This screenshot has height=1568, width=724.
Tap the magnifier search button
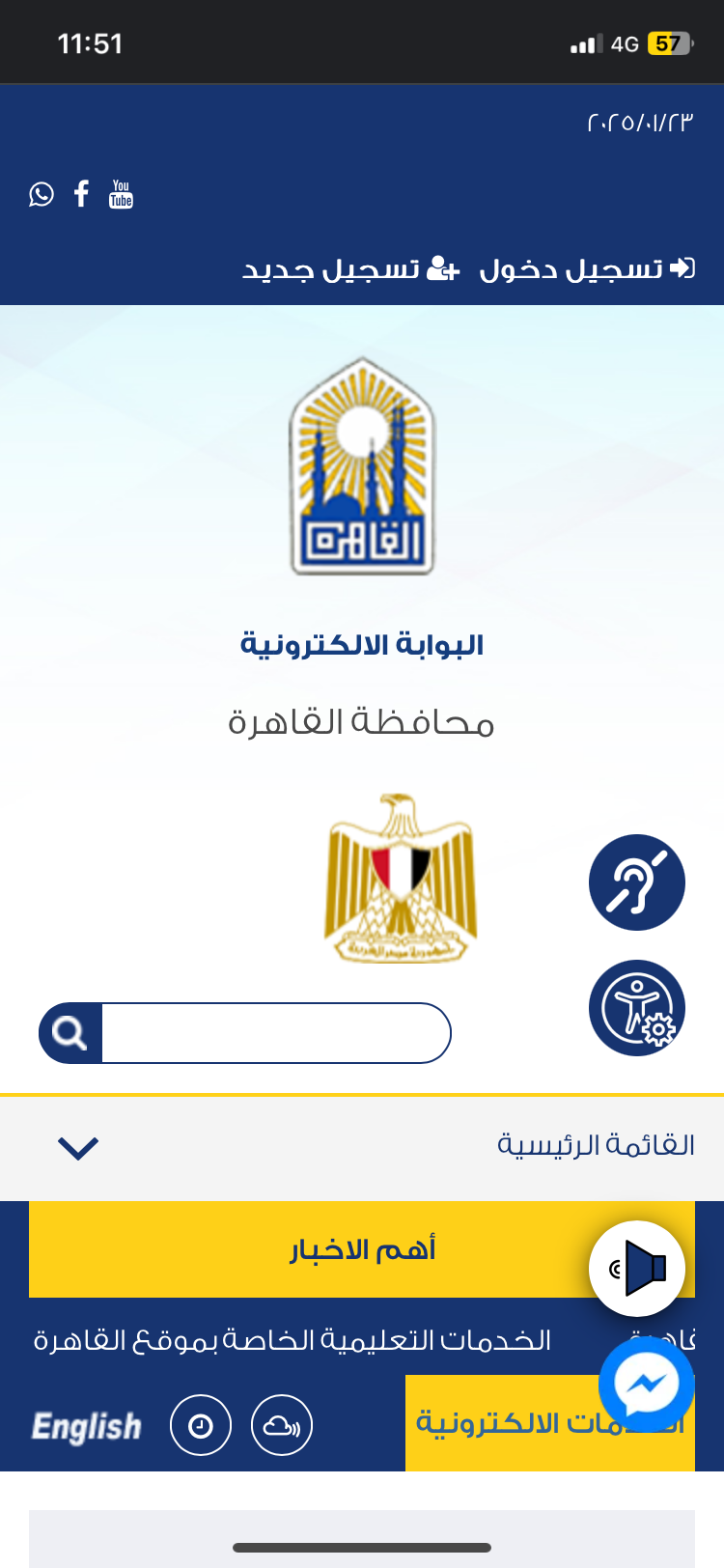point(70,1033)
